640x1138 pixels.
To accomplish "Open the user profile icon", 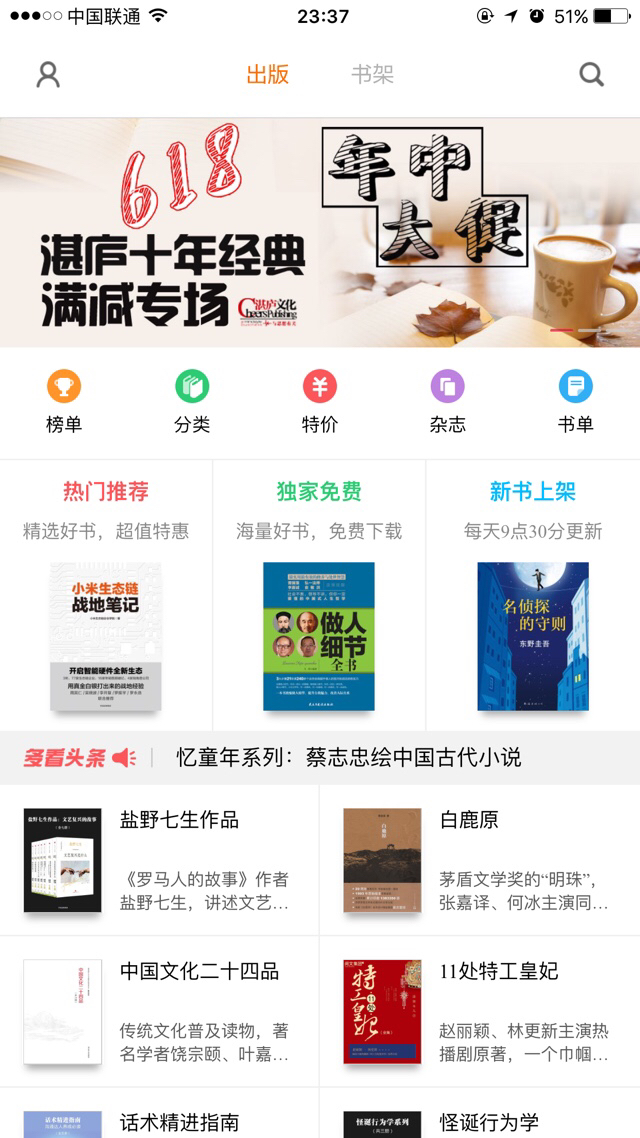I will [x=48, y=75].
